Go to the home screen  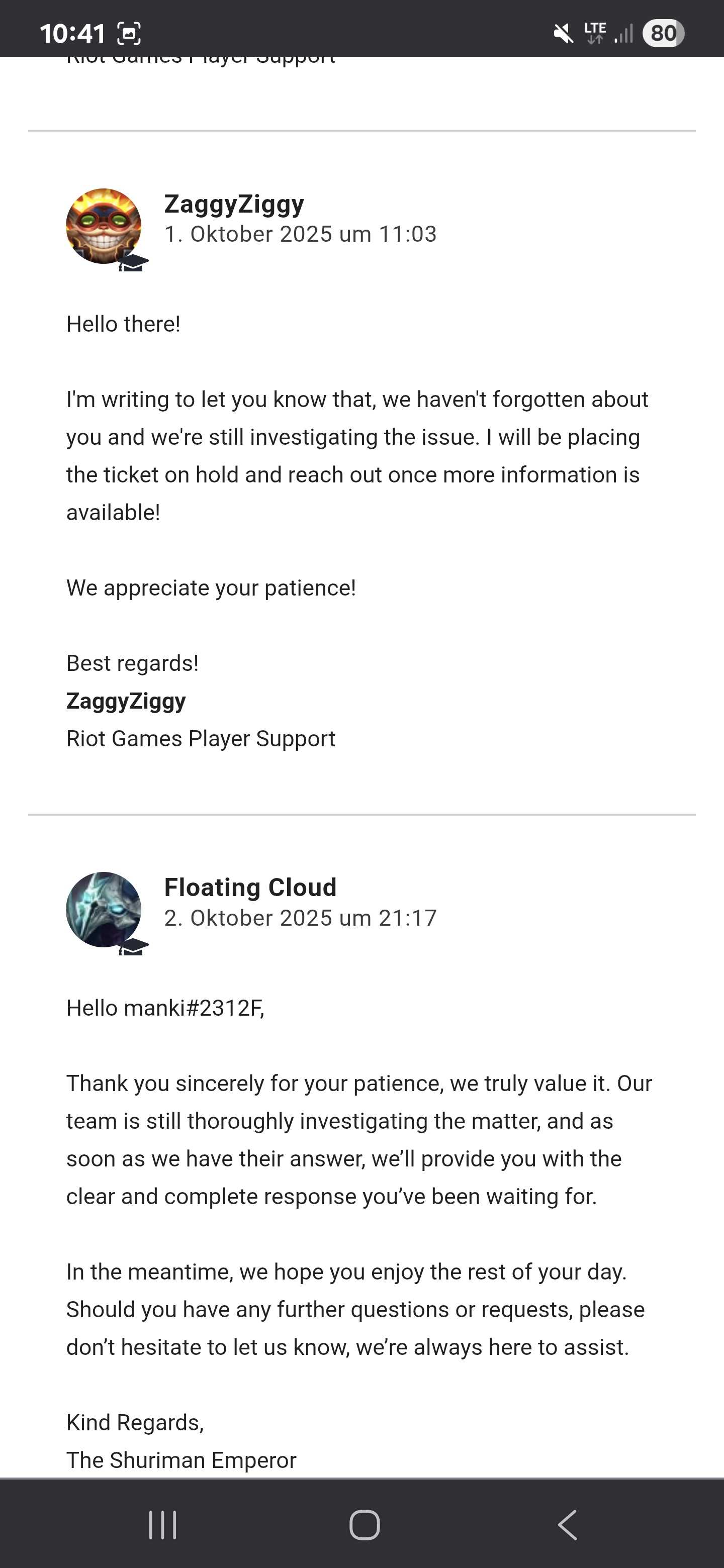pos(364,1525)
